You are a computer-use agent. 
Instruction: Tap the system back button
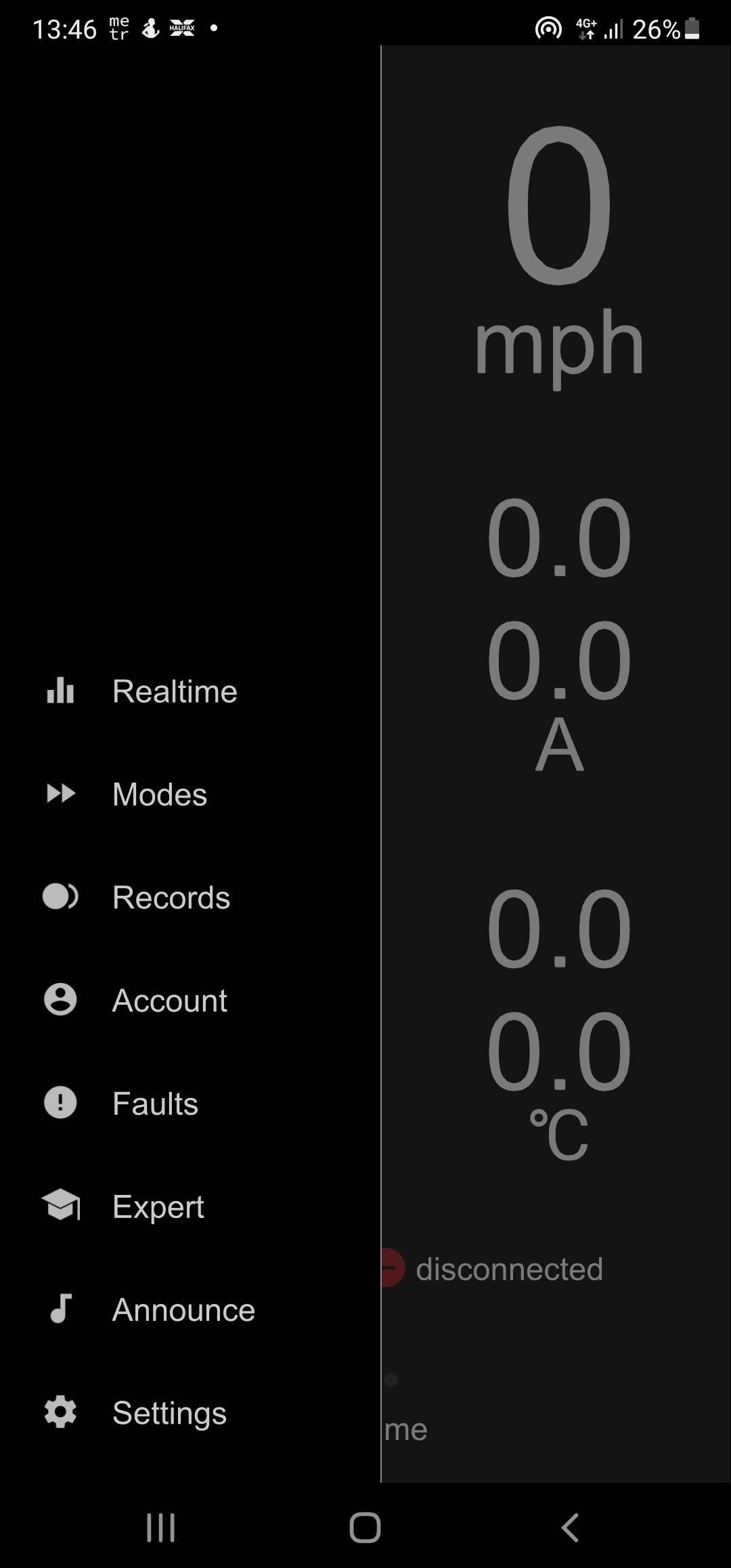pos(570,1527)
